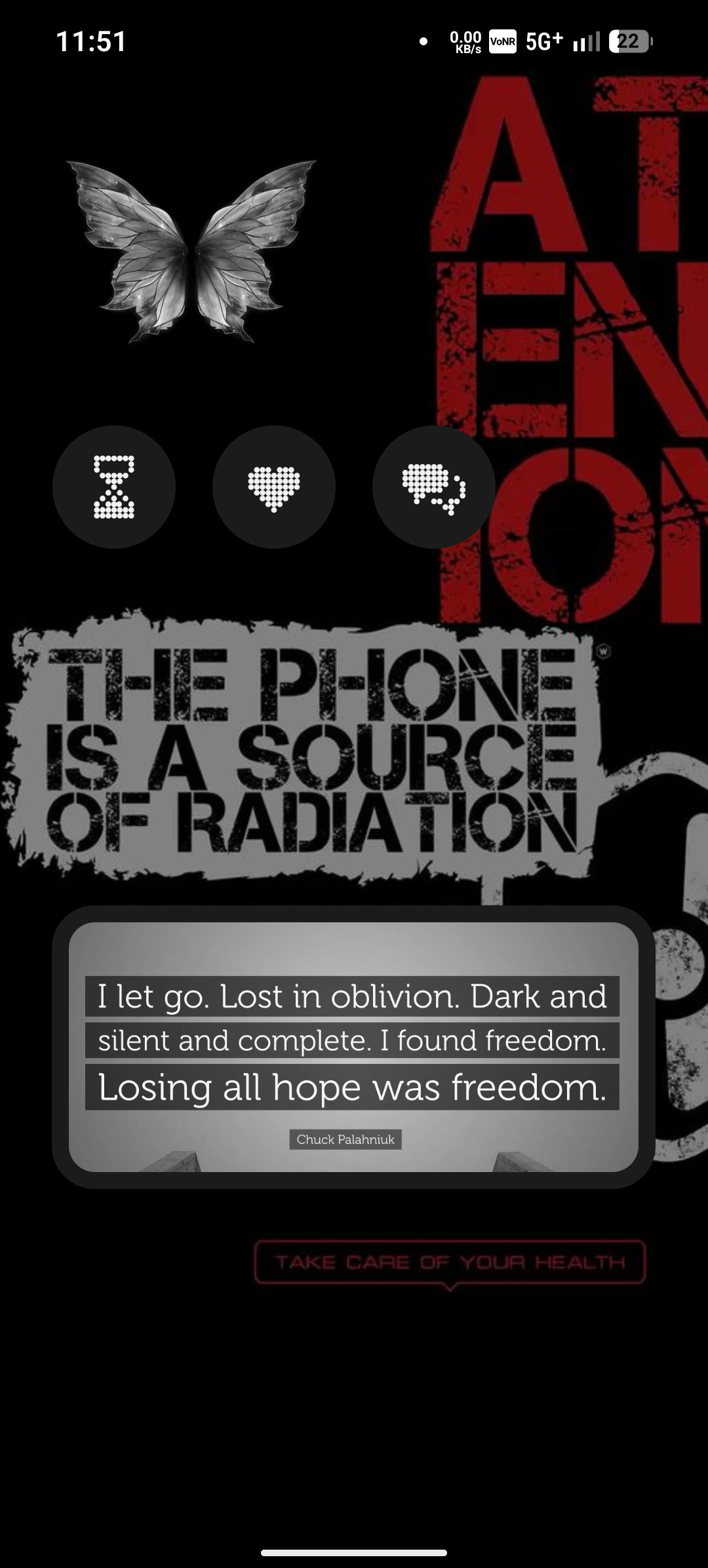Image resolution: width=708 pixels, height=1568 pixels.
Task: Open the dotted heart app icon
Action: 274,487
